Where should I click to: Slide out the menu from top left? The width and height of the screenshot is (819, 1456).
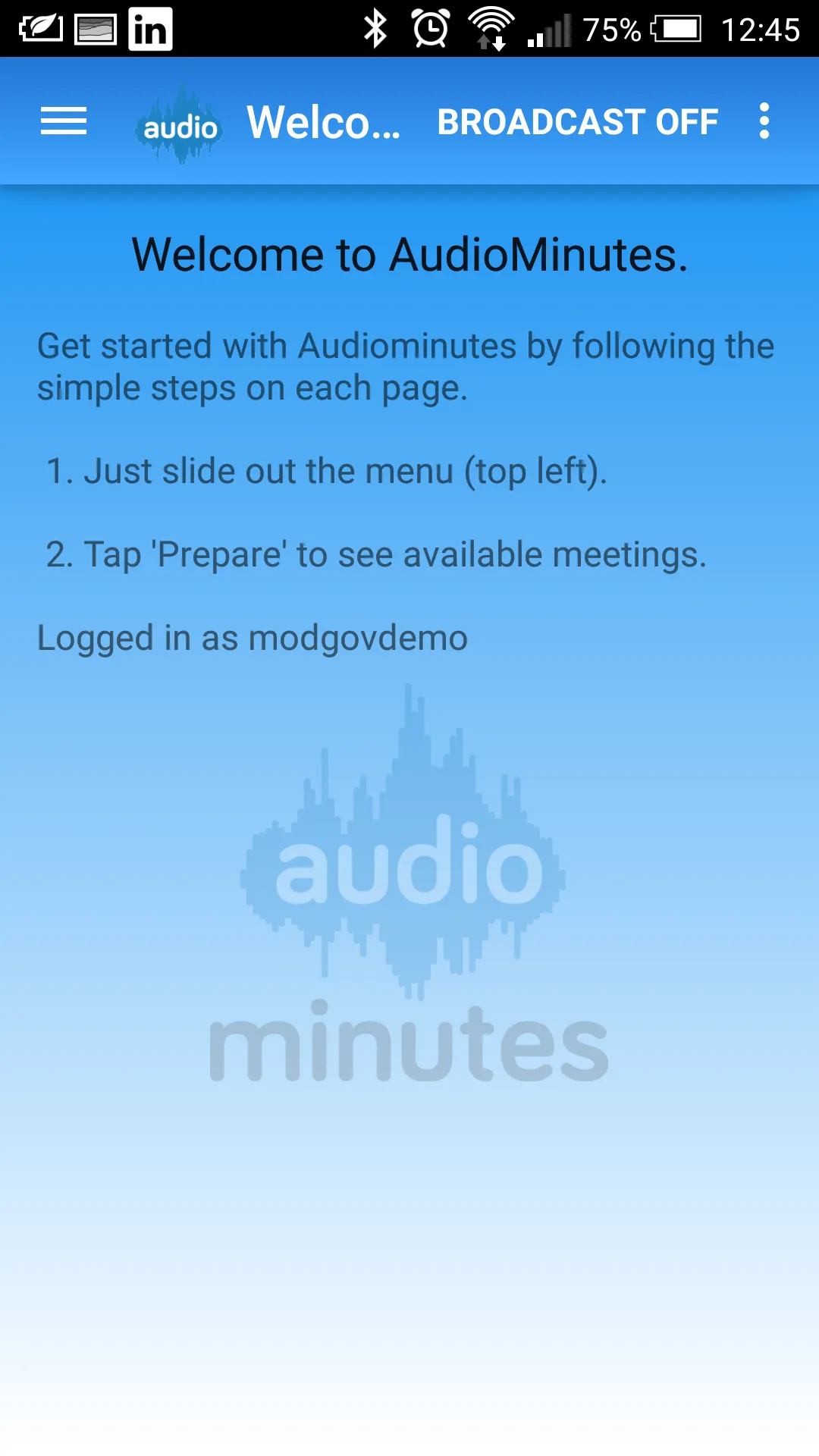click(64, 121)
